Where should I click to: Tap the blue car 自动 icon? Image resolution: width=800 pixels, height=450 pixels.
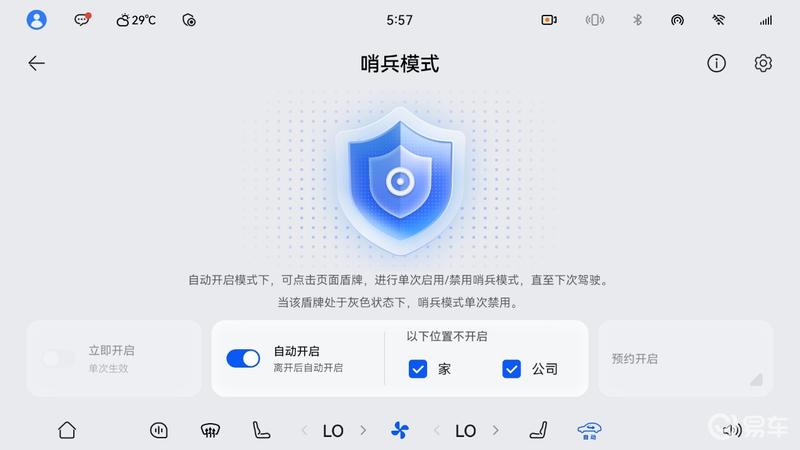[590, 430]
